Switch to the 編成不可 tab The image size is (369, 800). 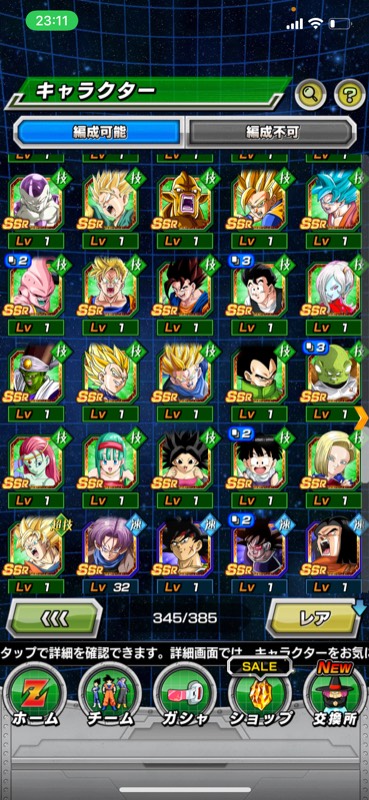(x=272, y=132)
